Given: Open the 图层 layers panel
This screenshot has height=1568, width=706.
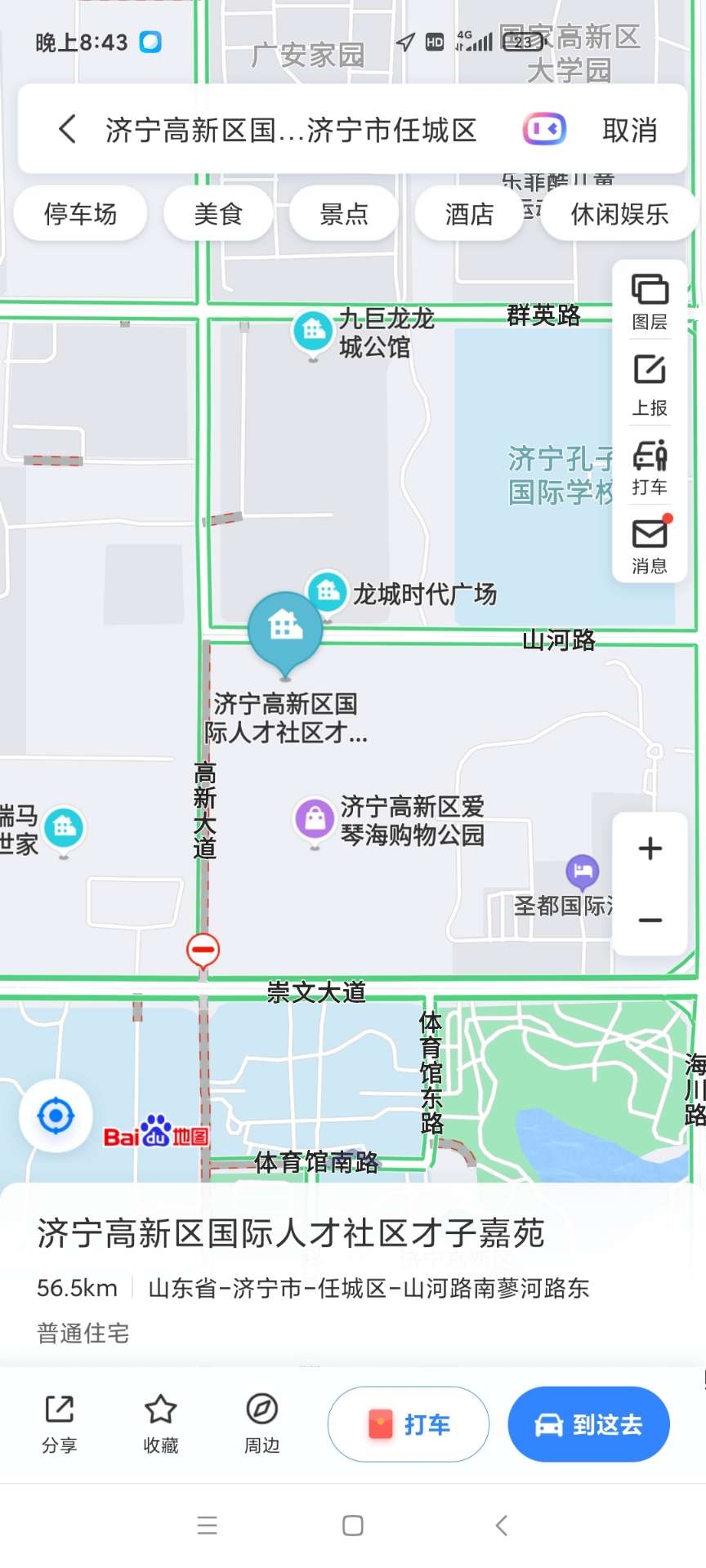Looking at the screenshot, I should pyautogui.click(x=650, y=301).
